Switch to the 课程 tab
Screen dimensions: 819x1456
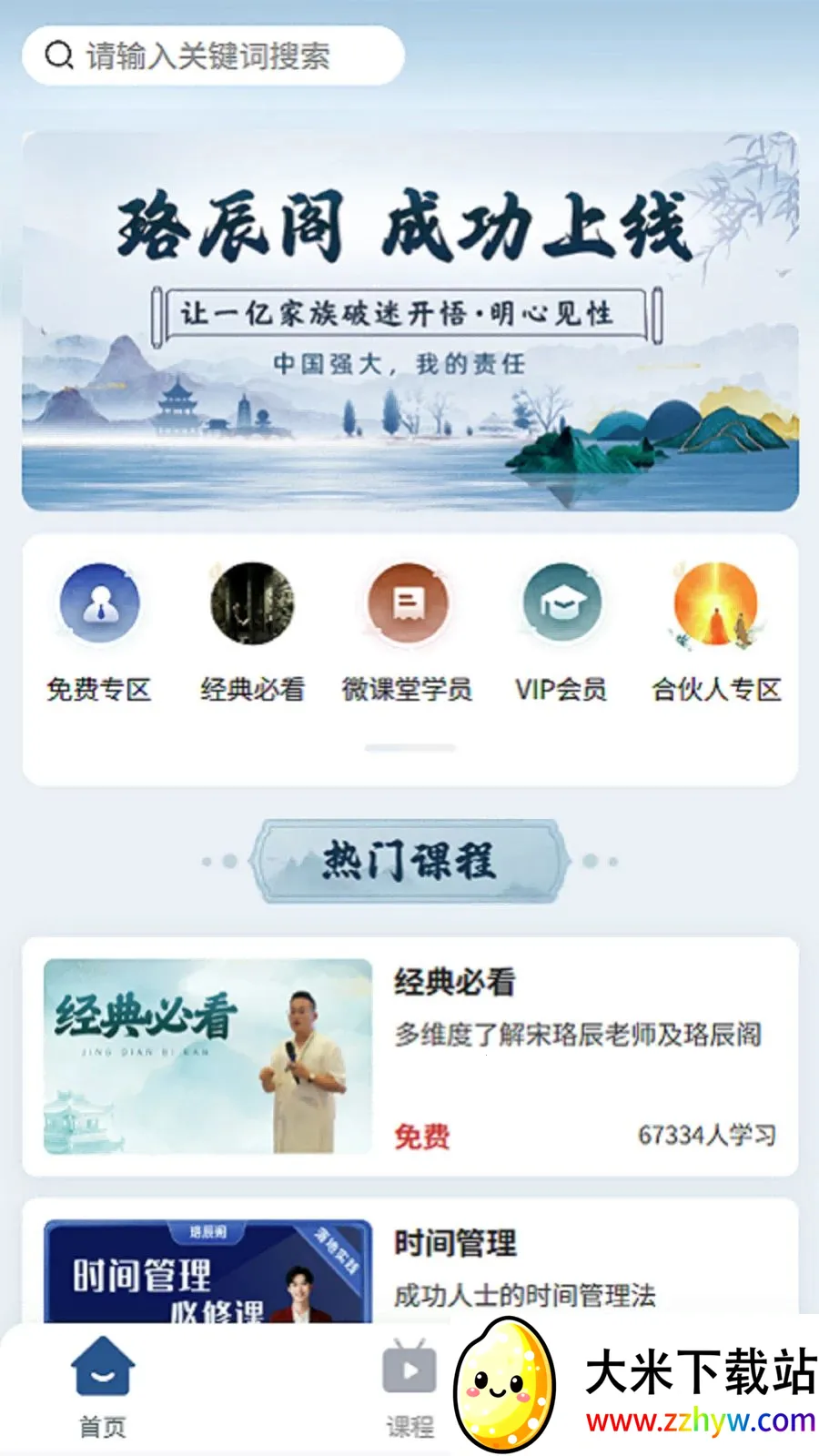[x=409, y=1388]
